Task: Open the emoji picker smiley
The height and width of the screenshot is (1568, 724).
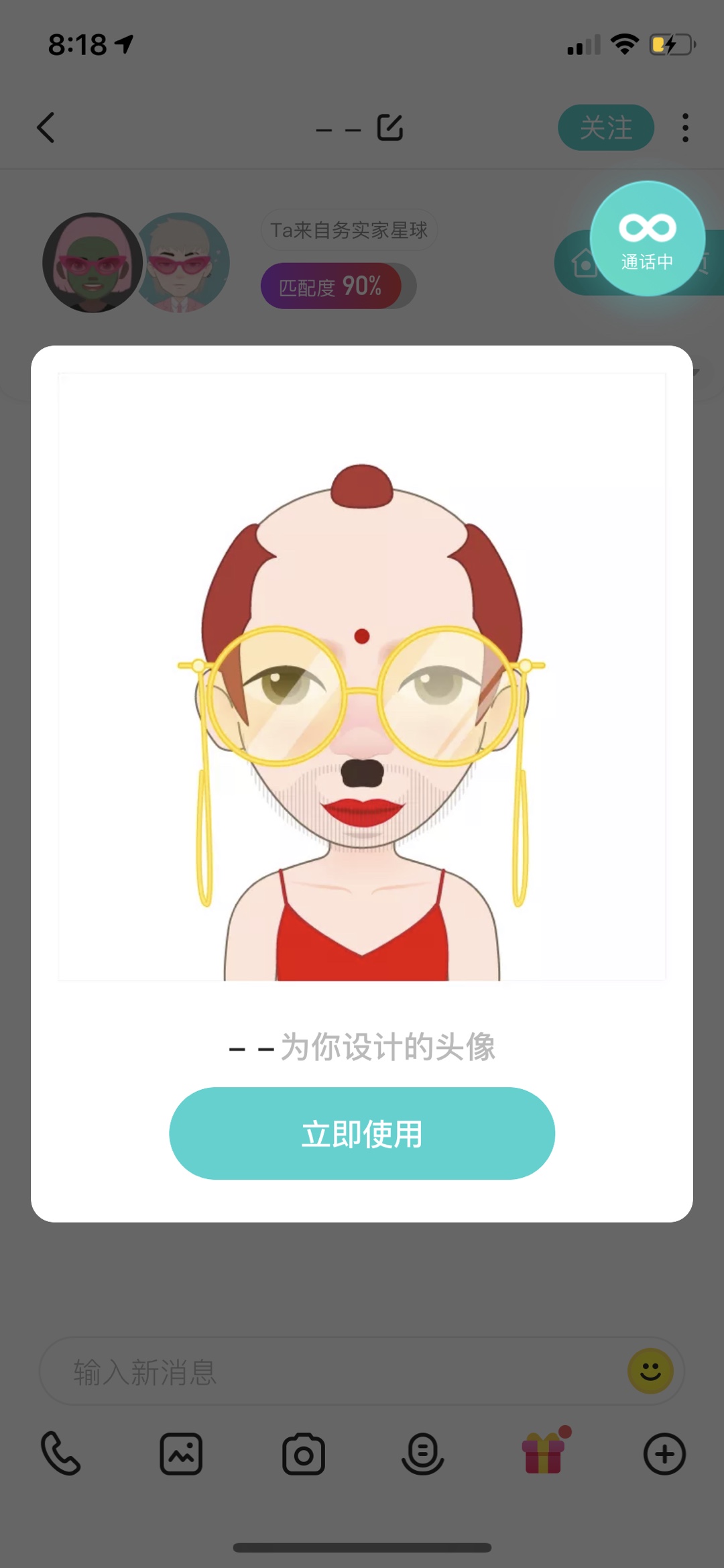Action: point(650,1371)
